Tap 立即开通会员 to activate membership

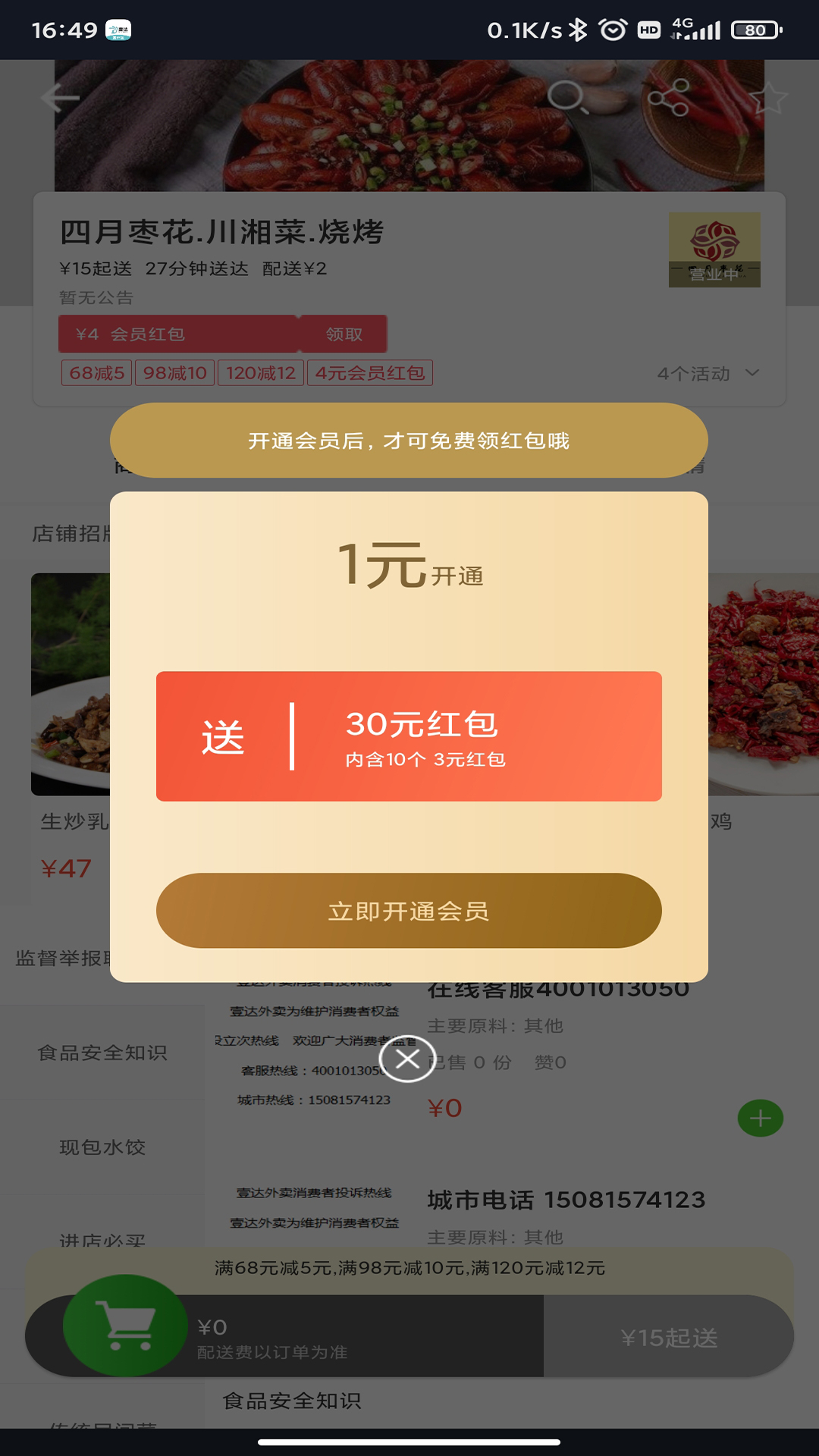409,910
